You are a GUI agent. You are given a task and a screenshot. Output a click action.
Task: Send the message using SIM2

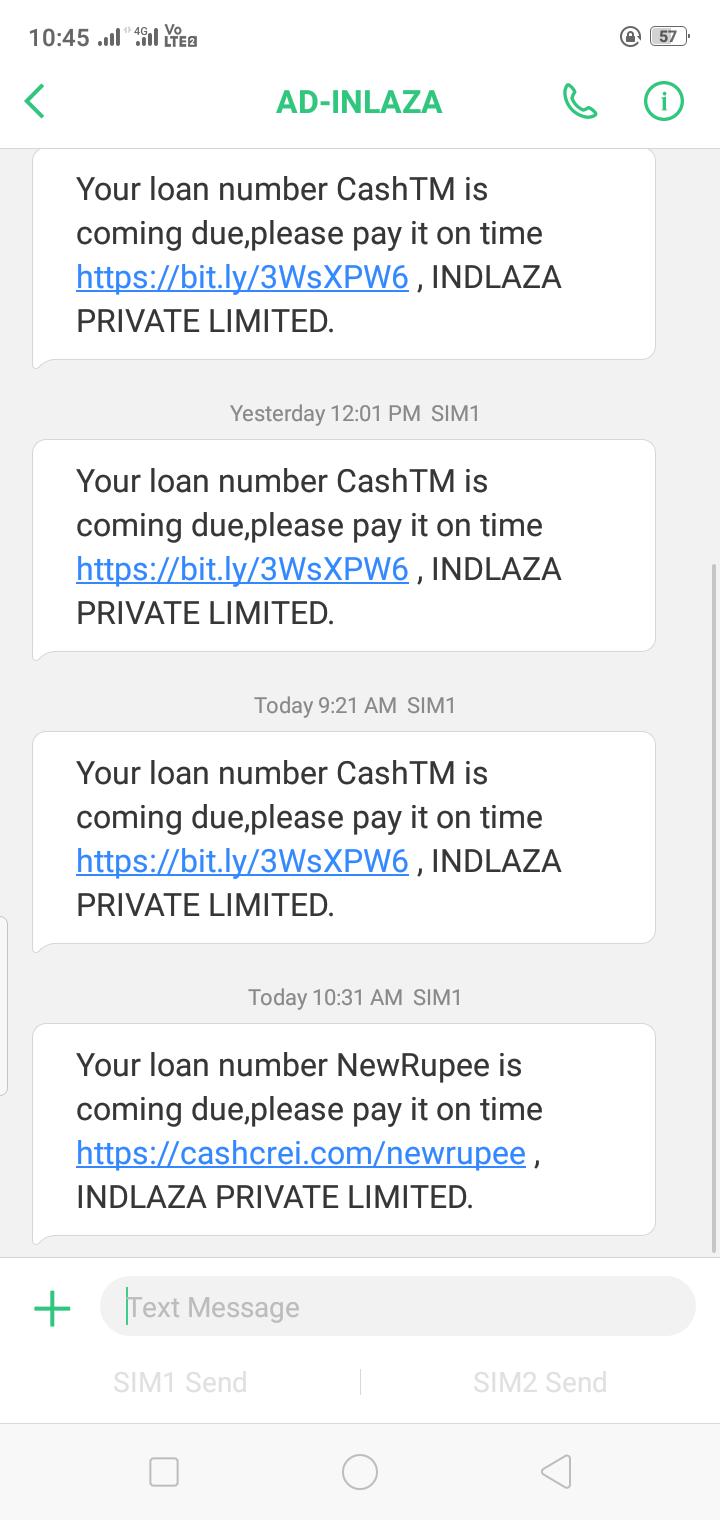[x=540, y=1382]
